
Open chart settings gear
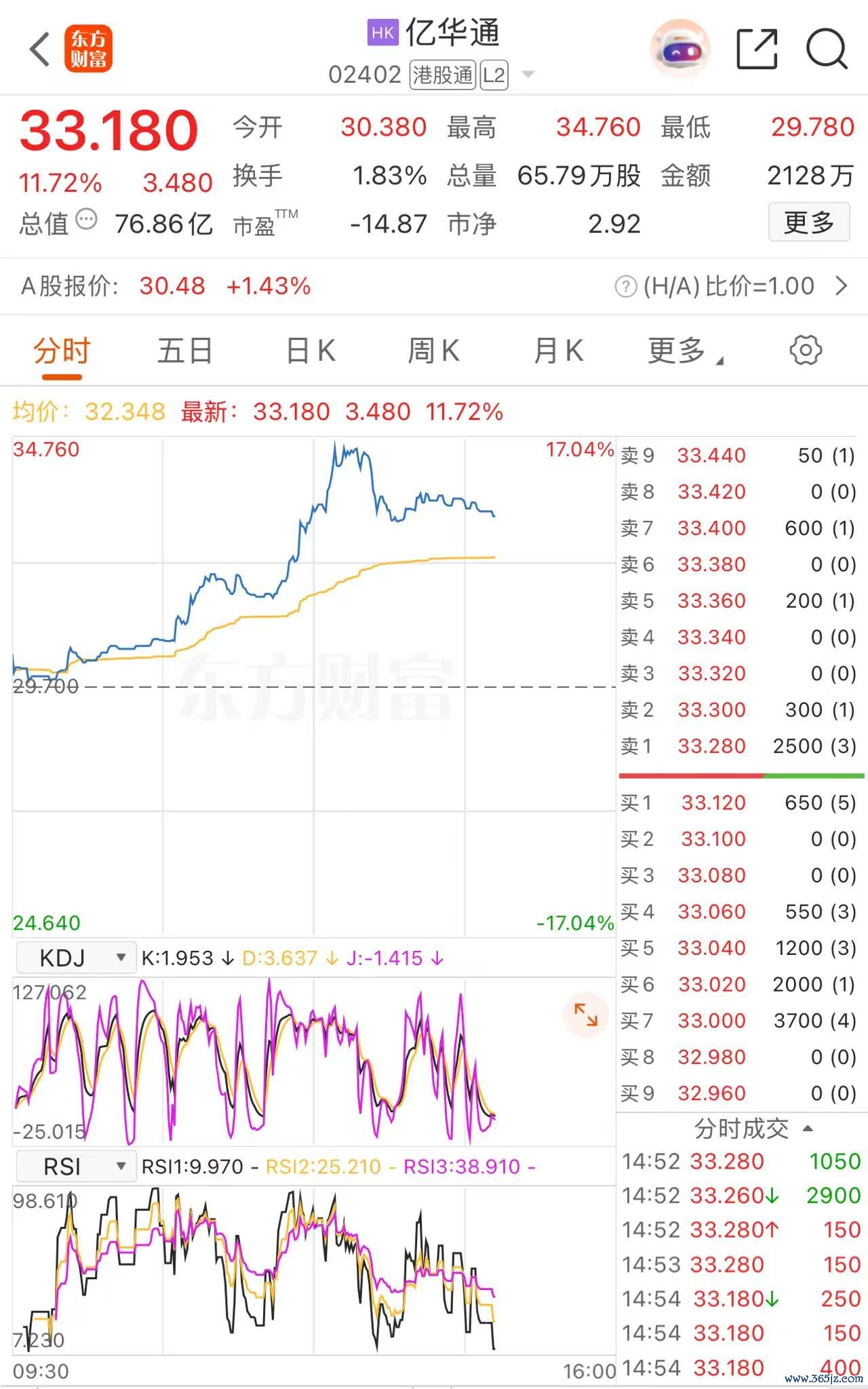point(805,351)
